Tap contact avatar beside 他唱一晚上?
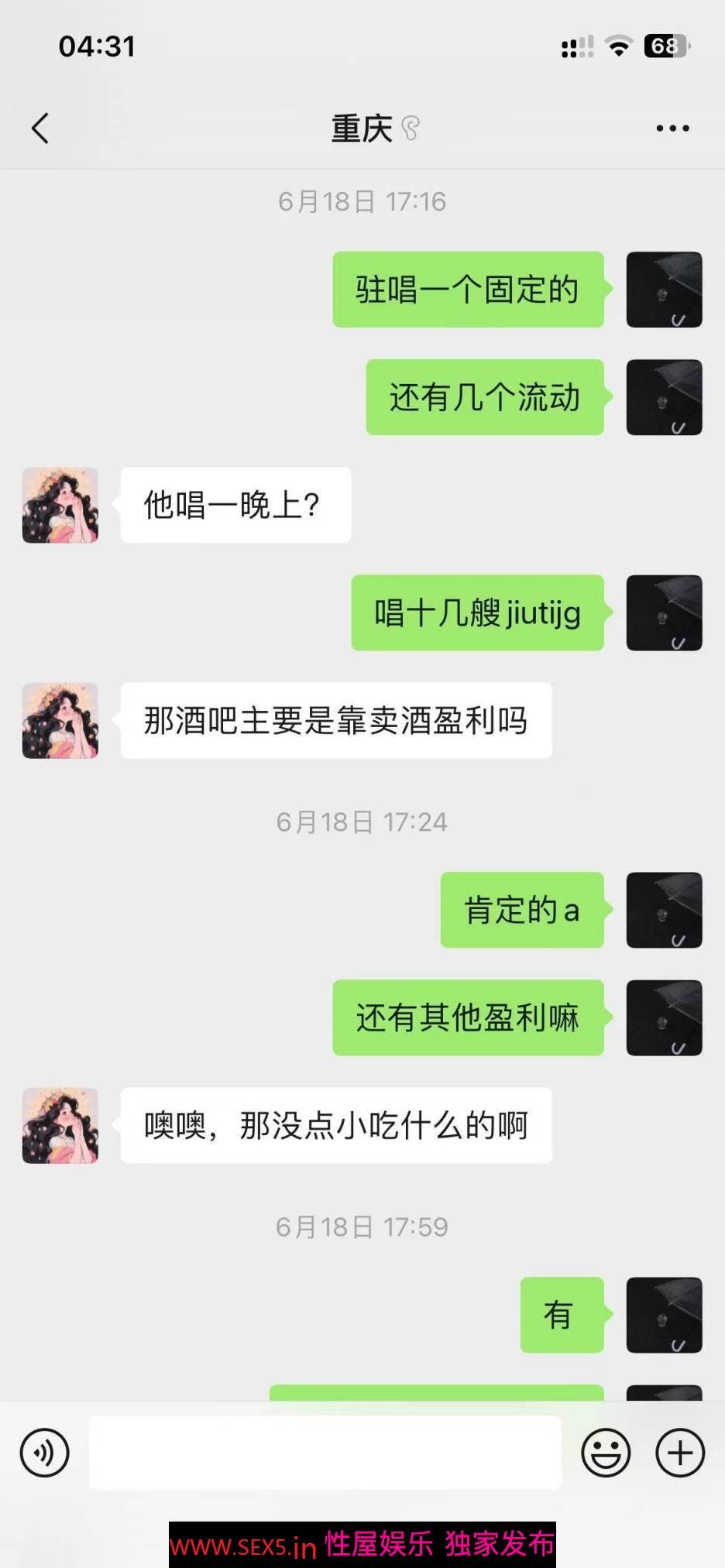This screenshot has height=1568, width=725. [x=60, y=505]
